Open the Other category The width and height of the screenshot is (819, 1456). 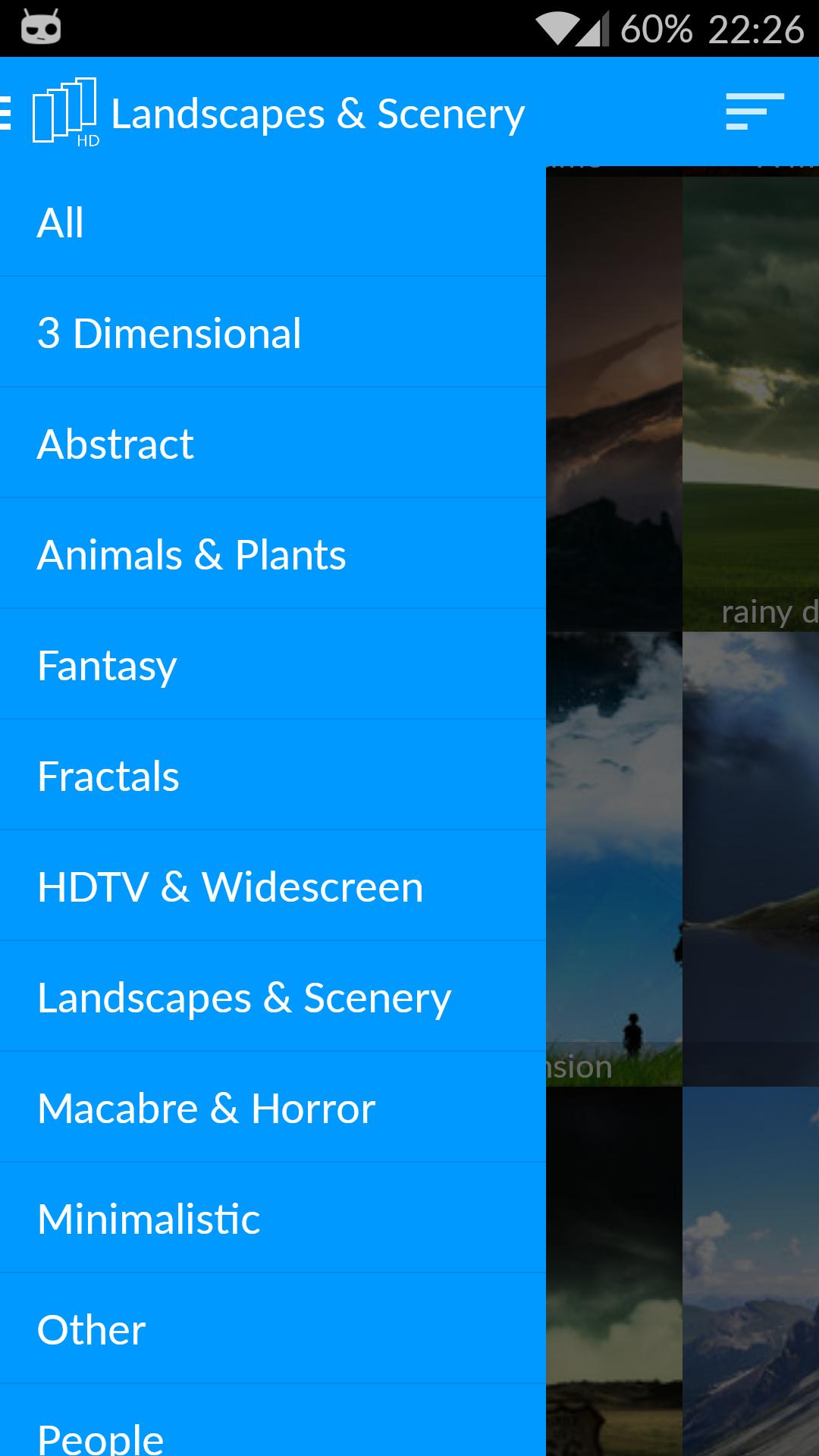pyautogui.click(x=273, y=1329)
